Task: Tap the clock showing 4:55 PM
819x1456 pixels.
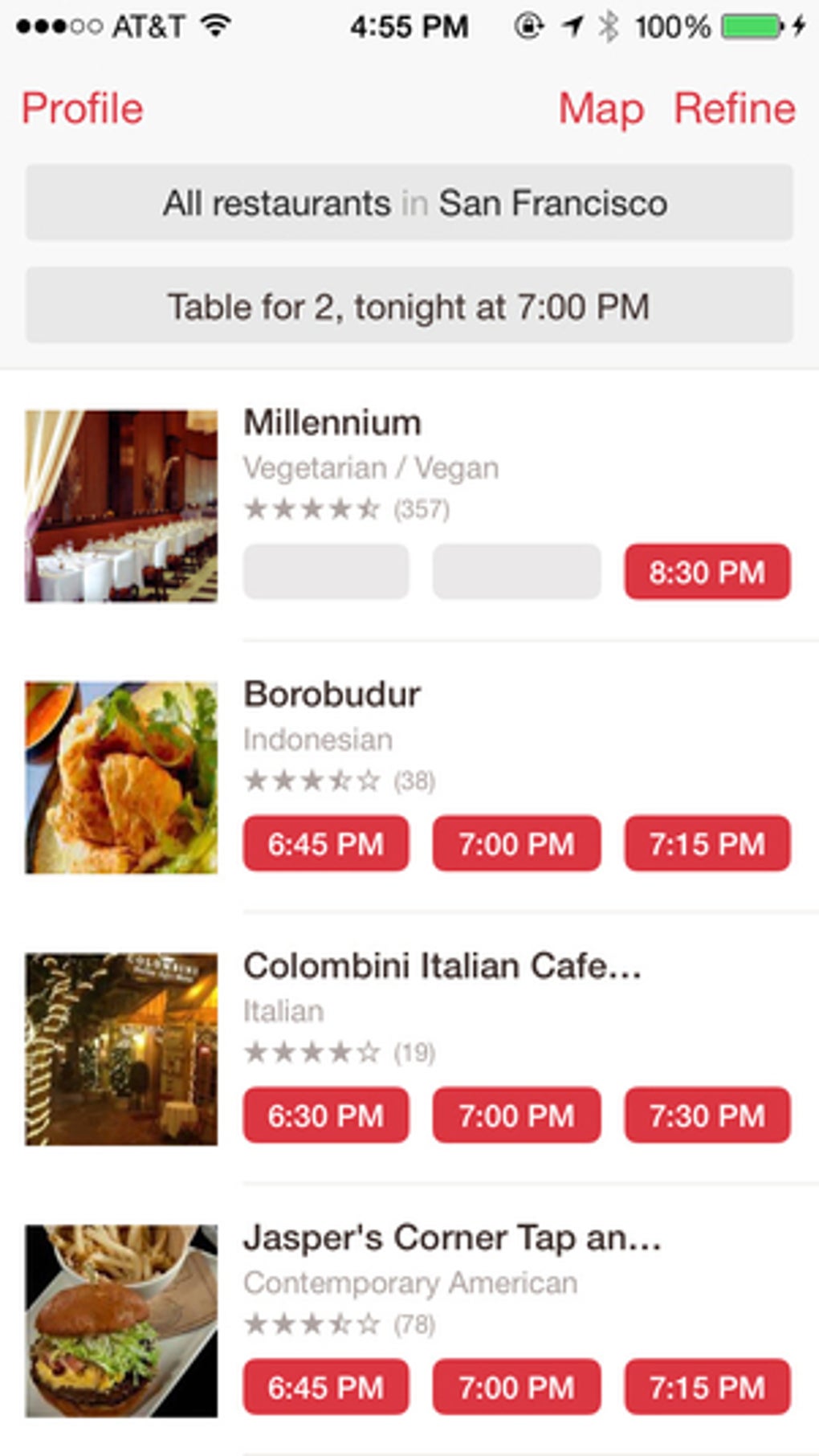Action: coord(409,25)
